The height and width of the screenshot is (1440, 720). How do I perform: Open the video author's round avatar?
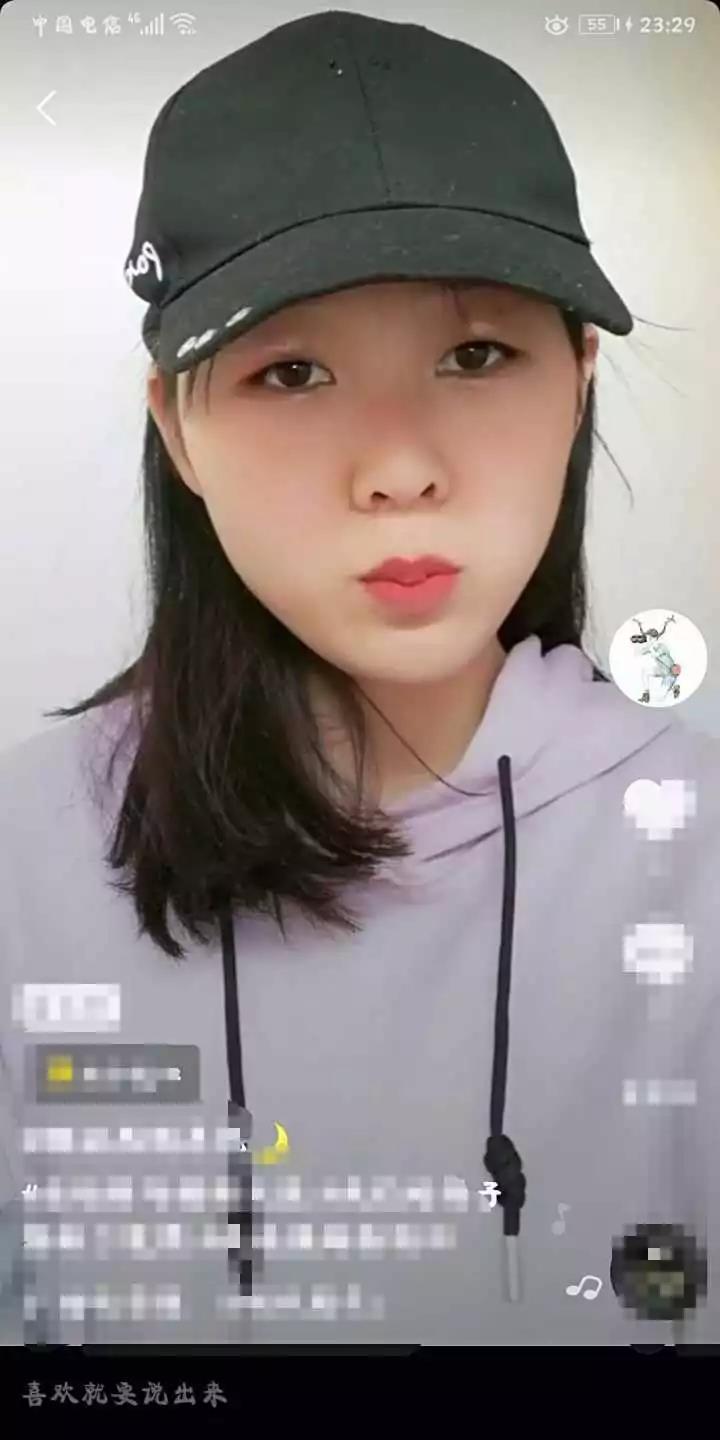(658, 658)
